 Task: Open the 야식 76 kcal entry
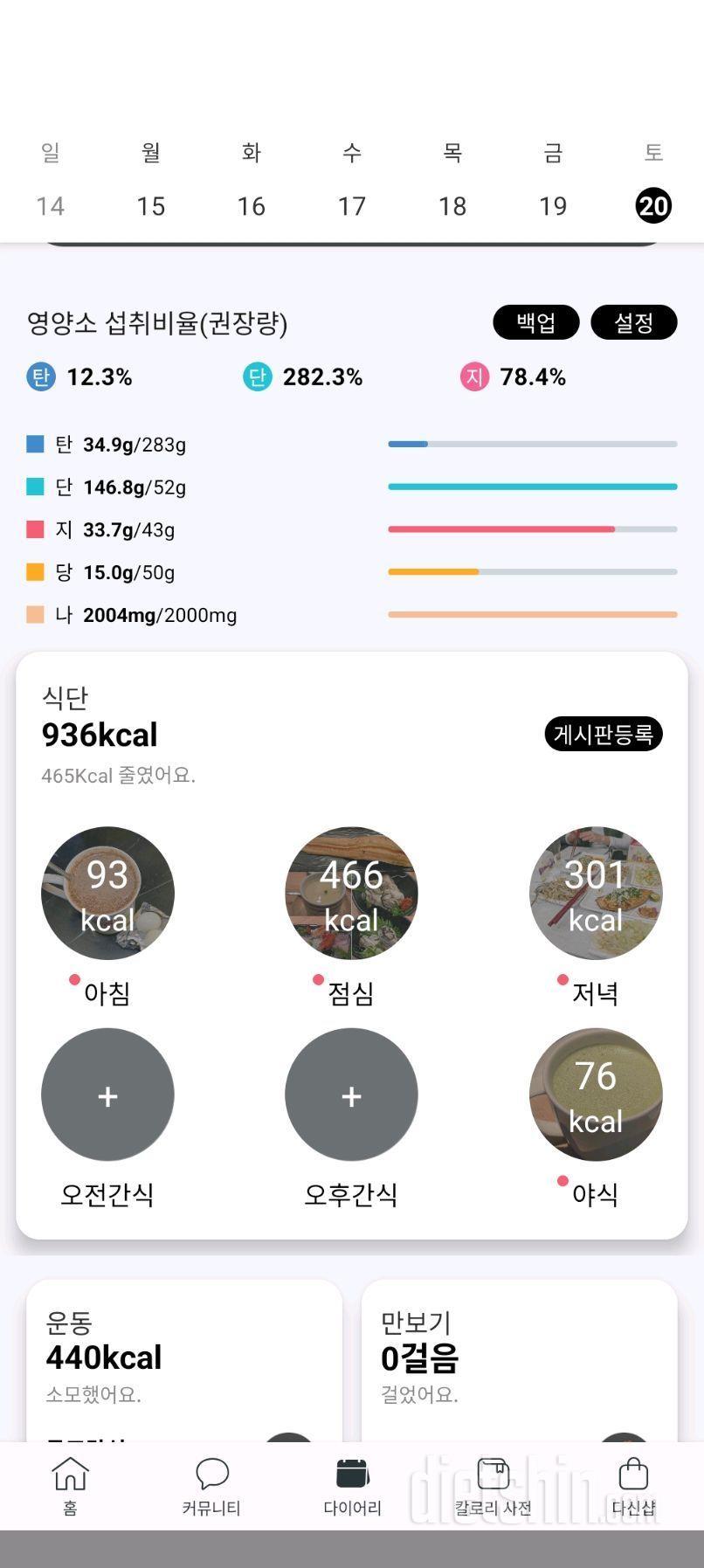coord(596,1095)
